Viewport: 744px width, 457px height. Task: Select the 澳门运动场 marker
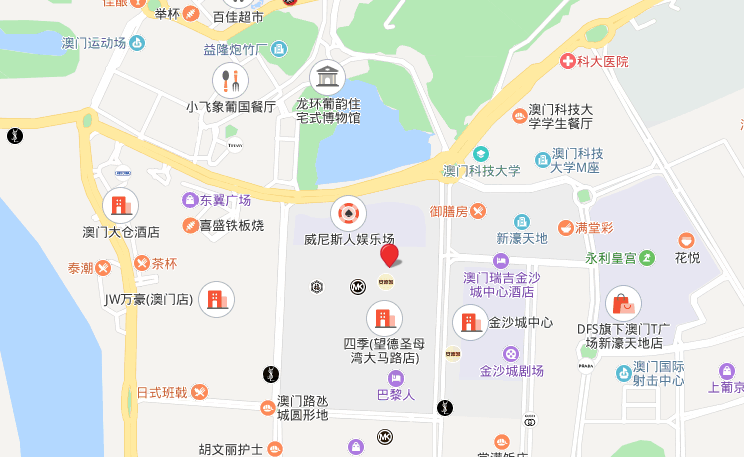point(137,43)
